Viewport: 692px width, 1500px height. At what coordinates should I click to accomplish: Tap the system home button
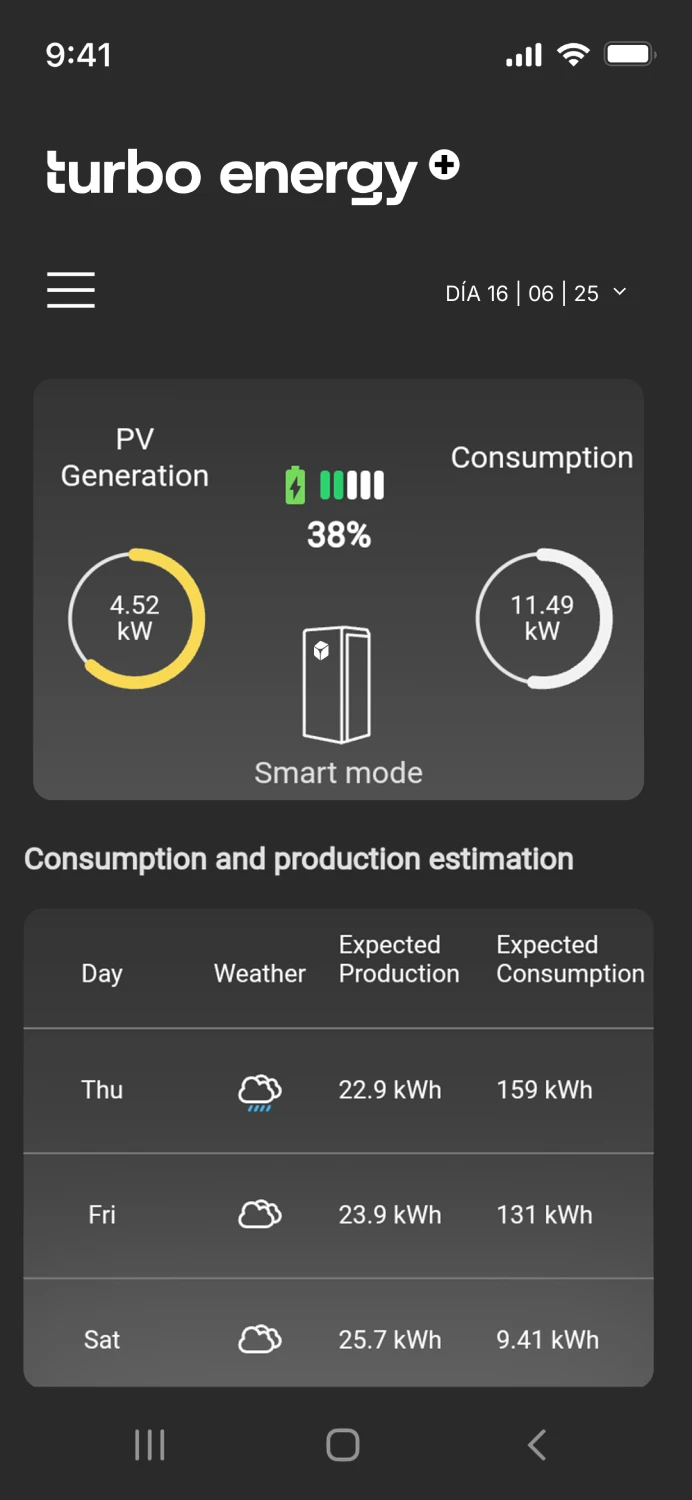343,1444
